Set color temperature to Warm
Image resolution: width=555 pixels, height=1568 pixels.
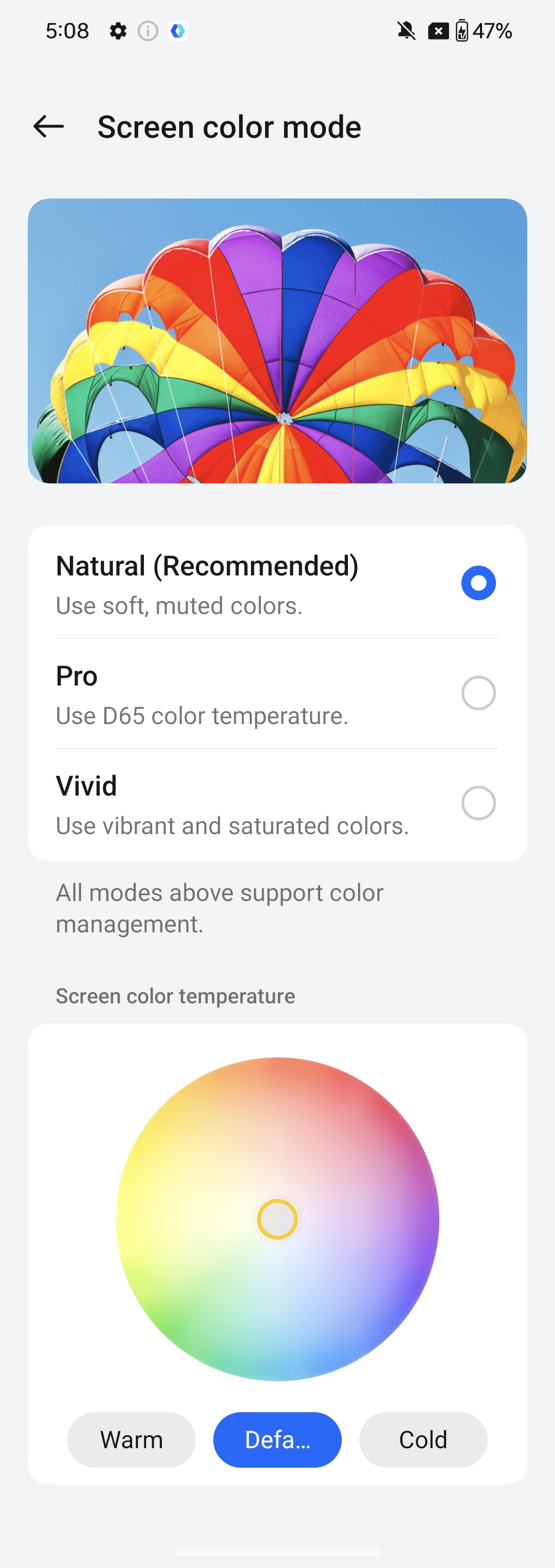[132, 1440]
